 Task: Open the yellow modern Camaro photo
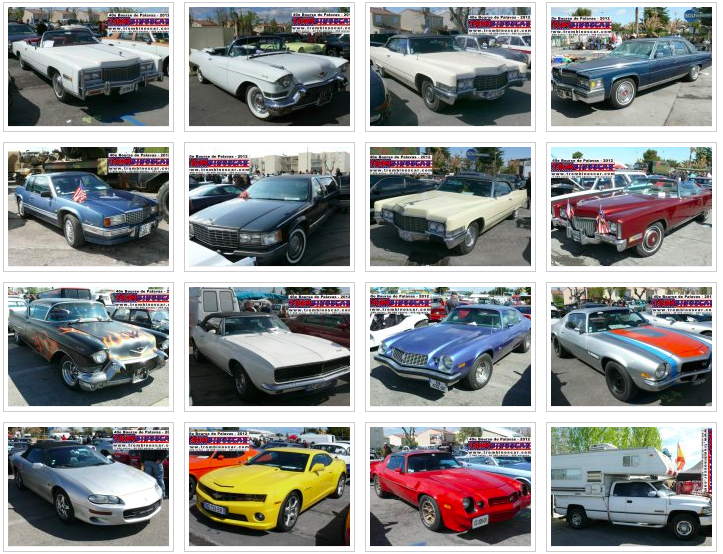269,487
